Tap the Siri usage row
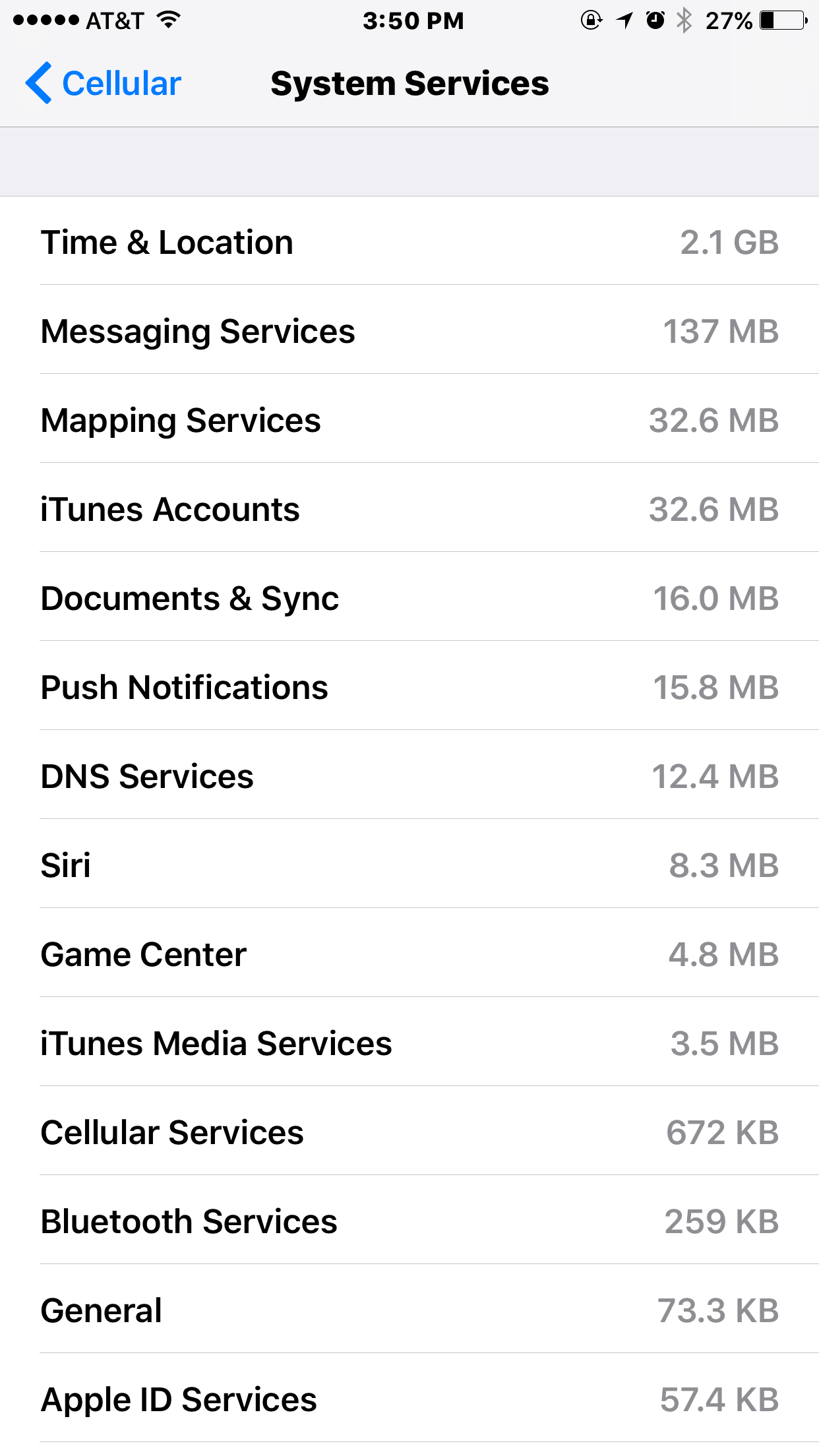The width and height of the screenshot is (819, 1456). (409, 866)
